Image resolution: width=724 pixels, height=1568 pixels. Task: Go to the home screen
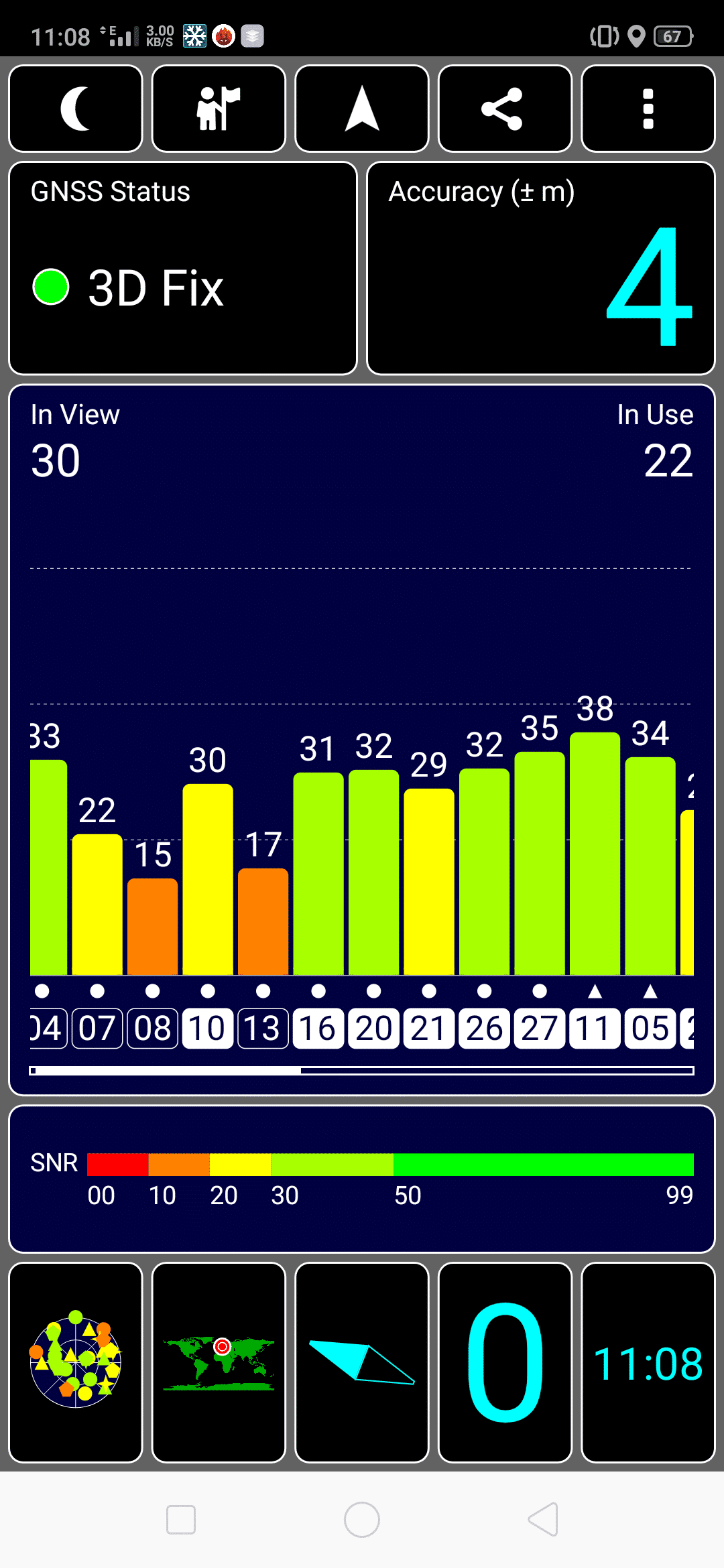click(362, 1519)
